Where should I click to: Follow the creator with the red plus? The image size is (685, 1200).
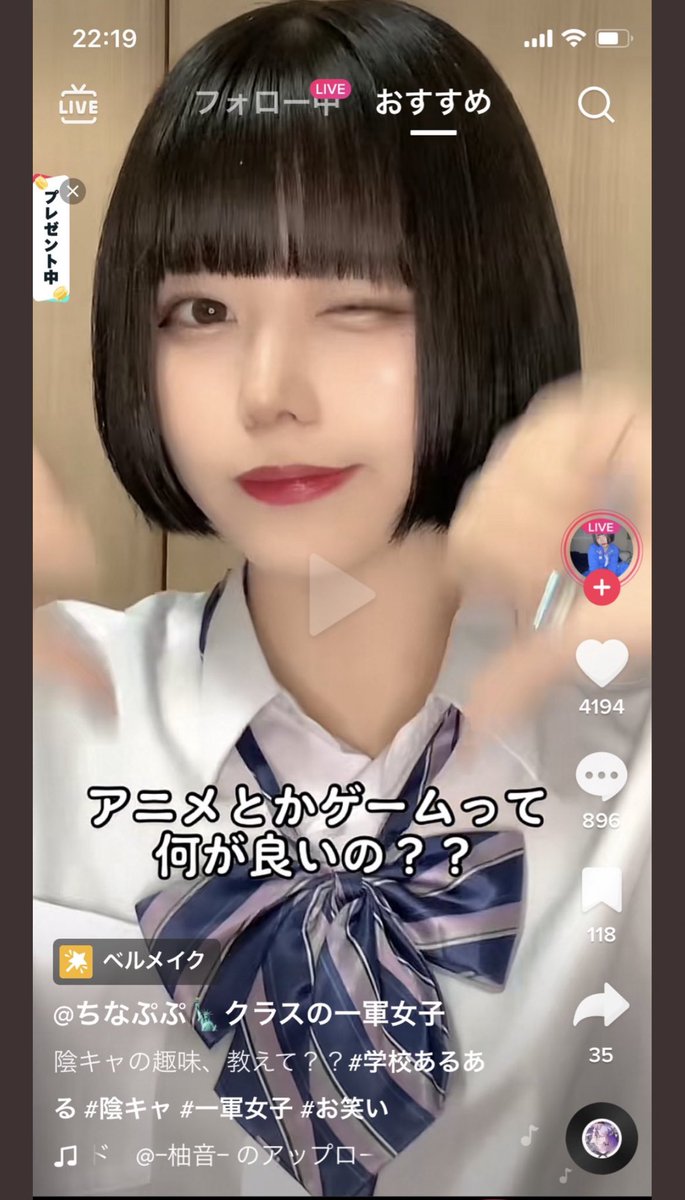click(x=602, y=588)
